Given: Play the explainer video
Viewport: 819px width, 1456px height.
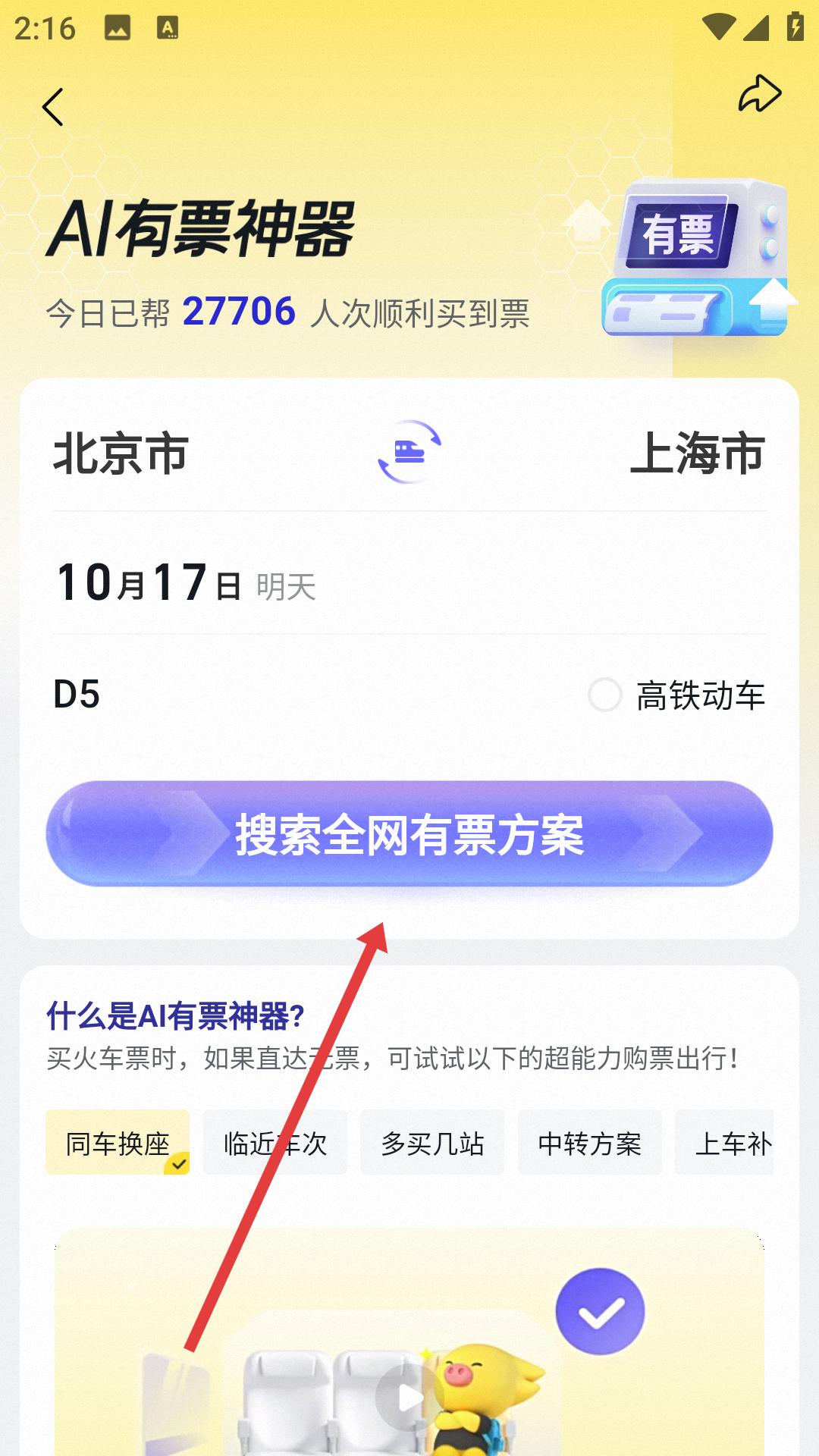Looking at the screenshot, I should (409, 1397).
